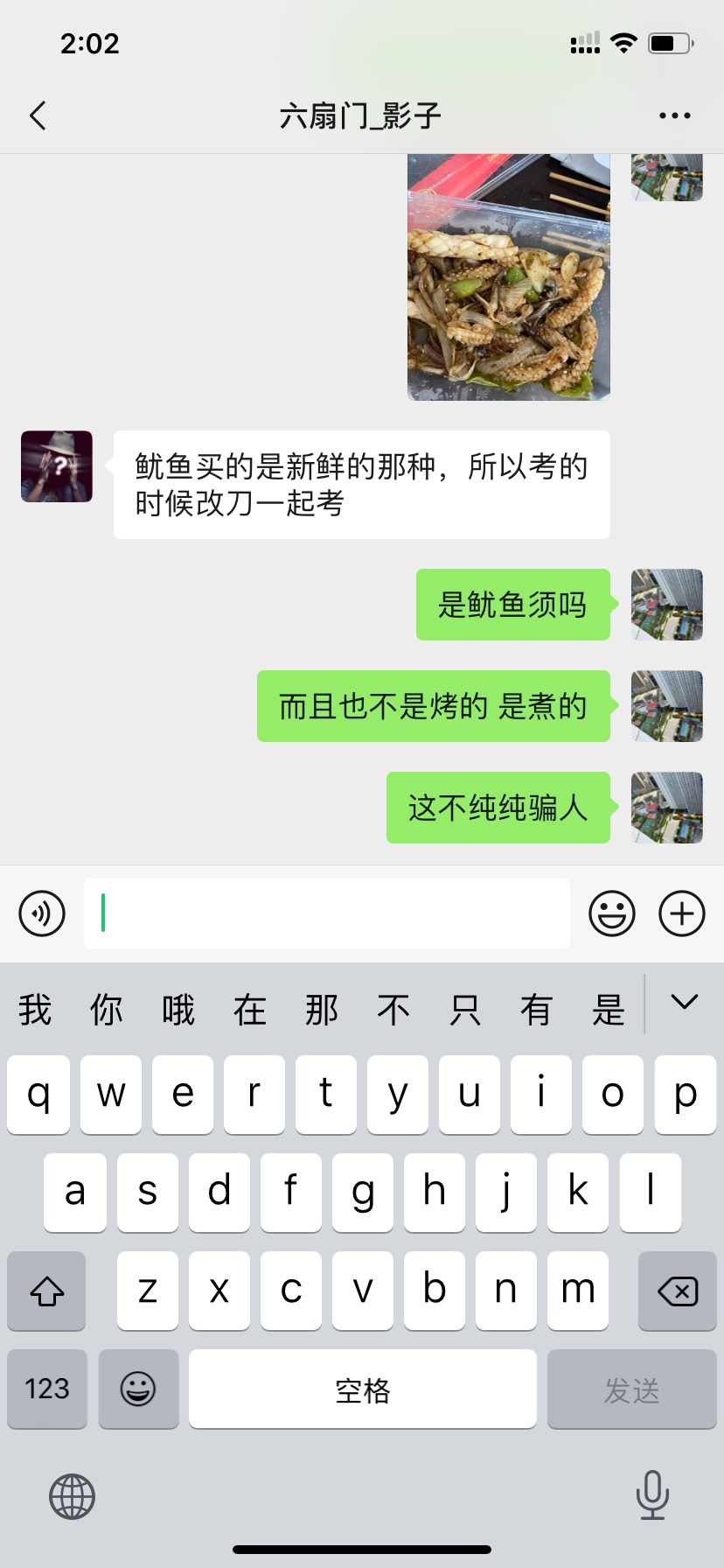724x1568 pixels.
Task: Open the plus attachments menu
Action: pyautogui.click(x=681, y=913)
